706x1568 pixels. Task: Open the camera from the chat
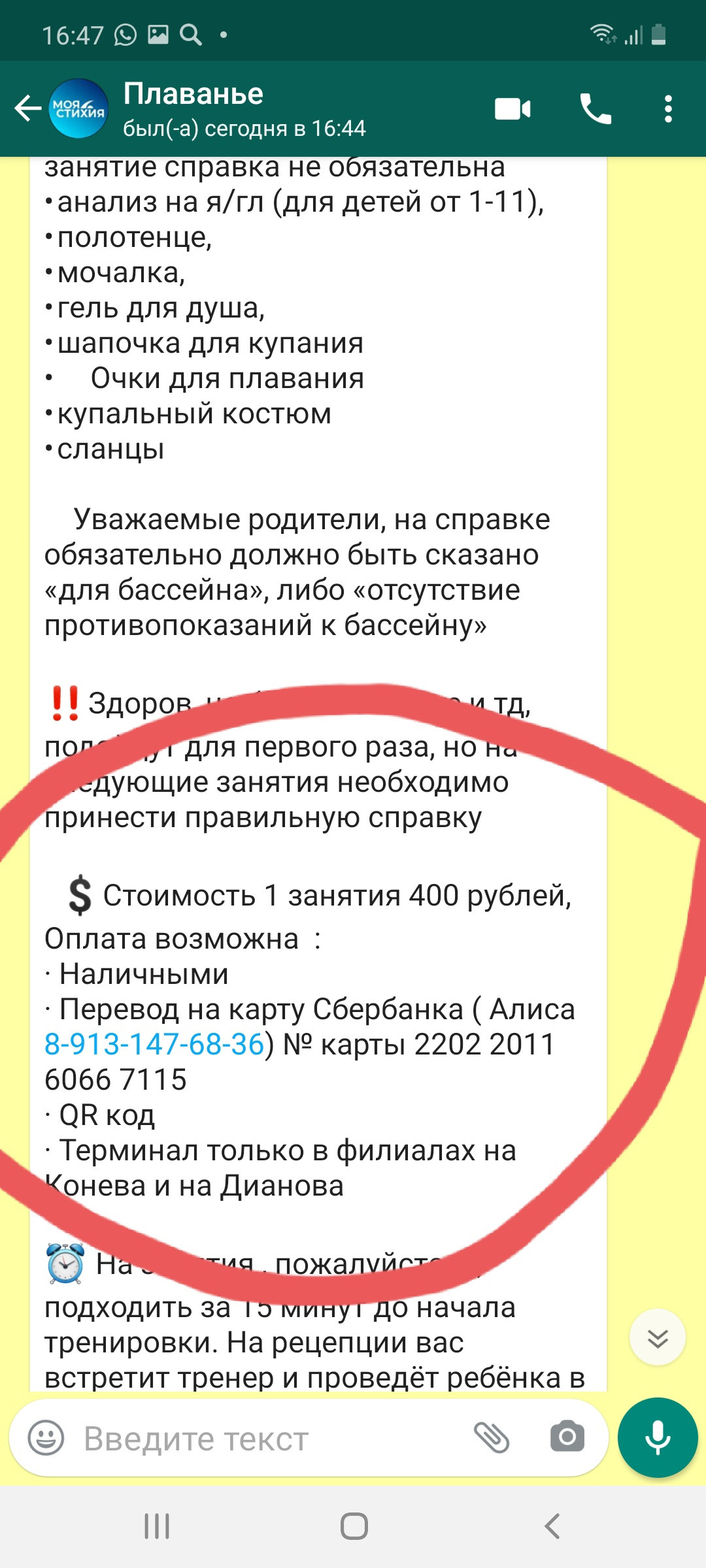pyautogui.click(x=567, y=1436)
